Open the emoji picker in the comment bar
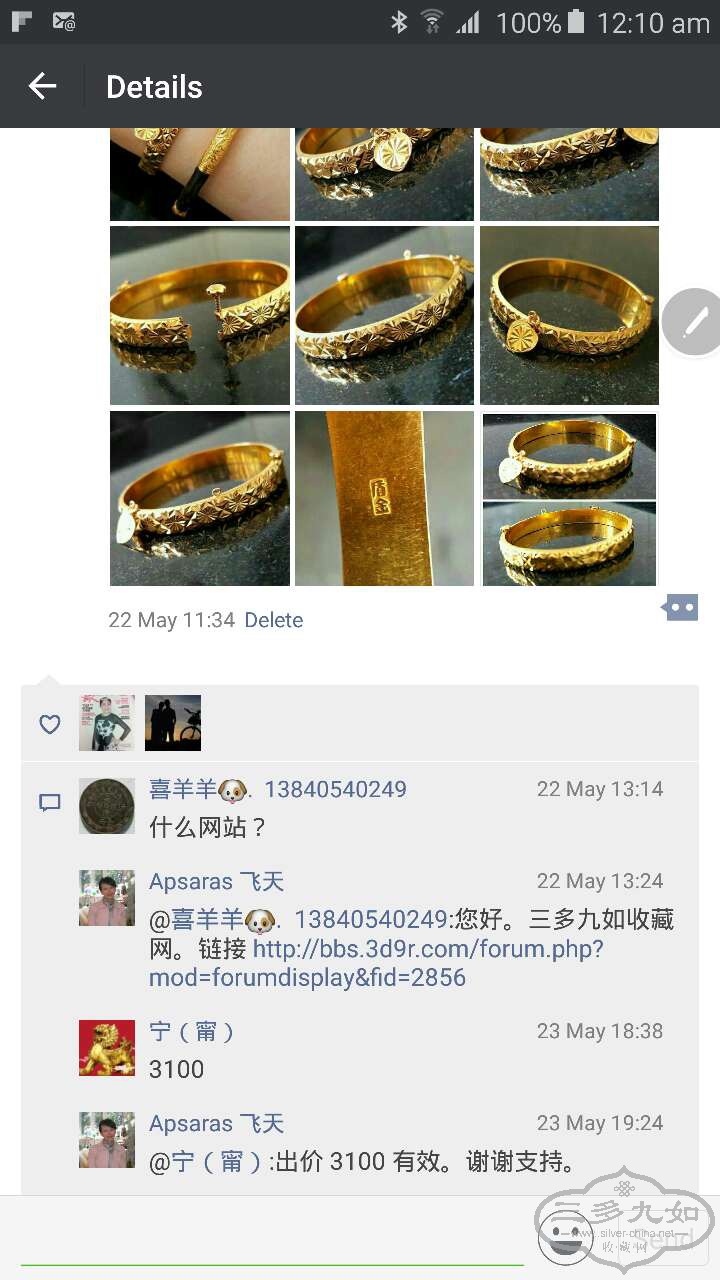This screenshot has width=720, height=1280. (565, 1236)
